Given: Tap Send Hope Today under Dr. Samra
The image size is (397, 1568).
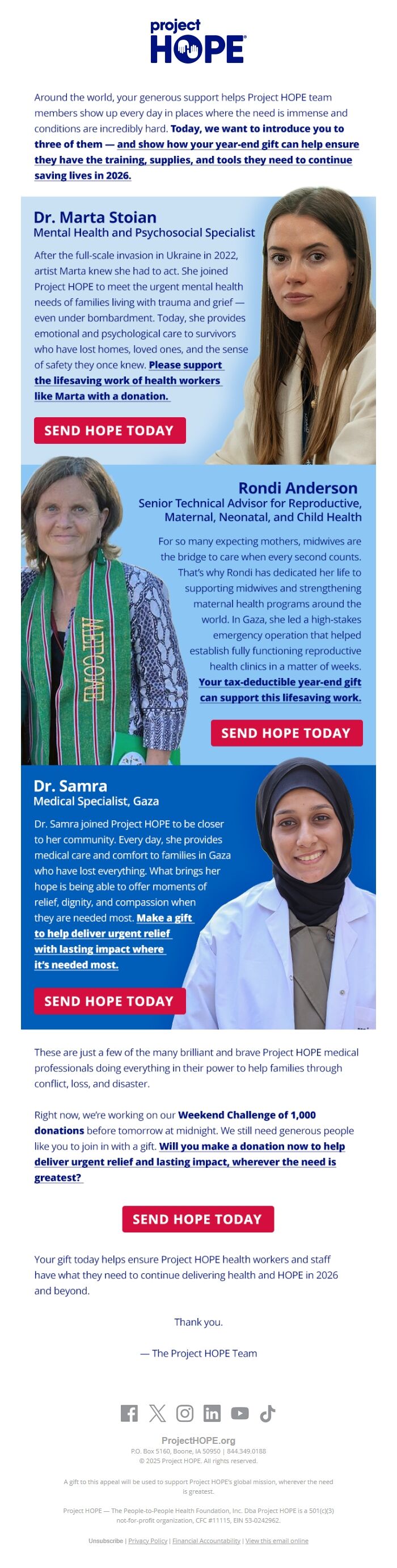Looking at the screenshot, I should click(109, 1001).
